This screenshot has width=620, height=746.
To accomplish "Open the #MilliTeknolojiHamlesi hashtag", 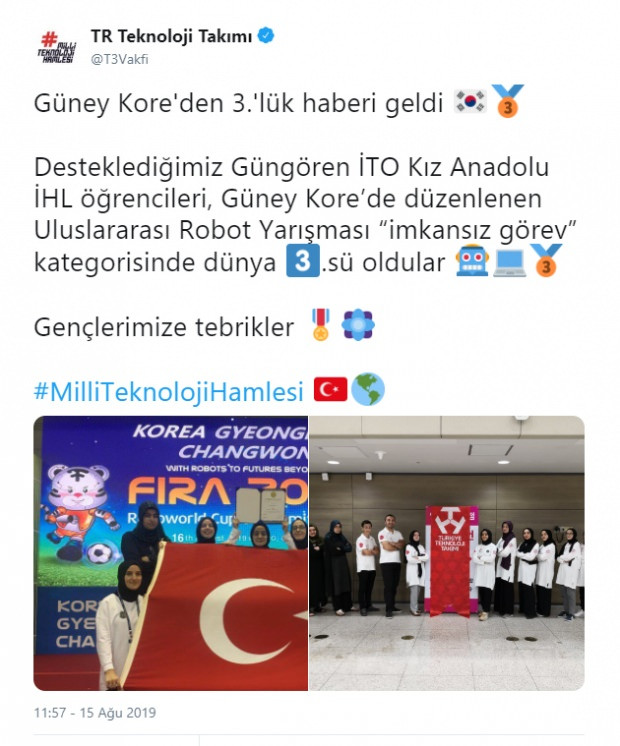I will [x=168, y=392].
